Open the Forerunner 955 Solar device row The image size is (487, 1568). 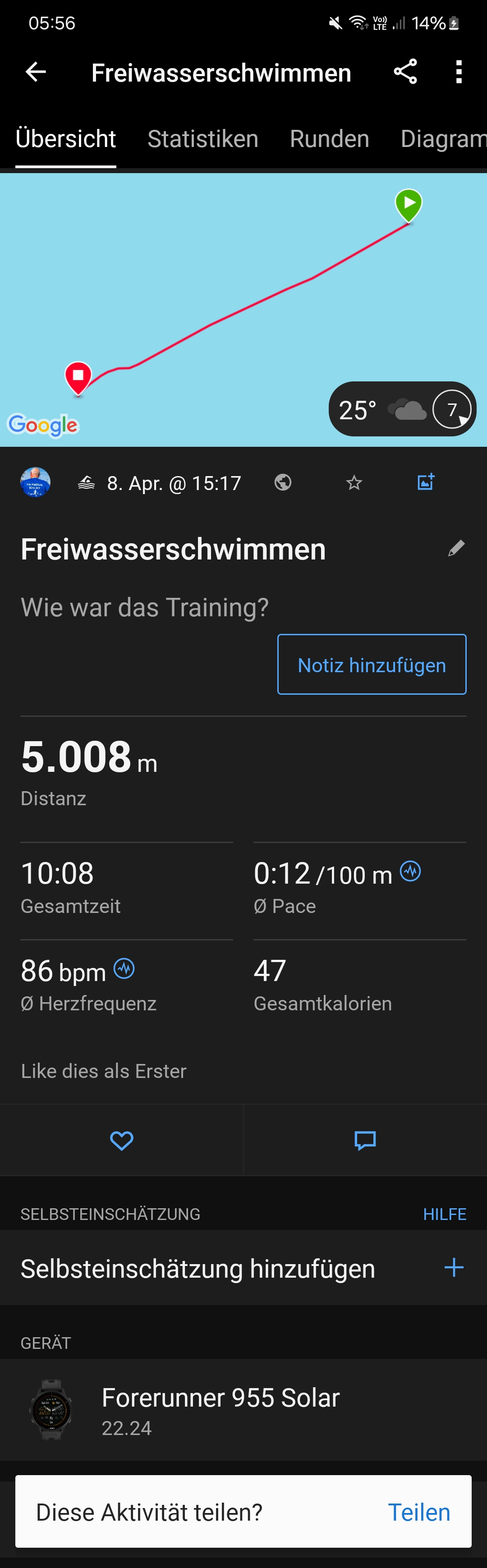pos(243,1409)
